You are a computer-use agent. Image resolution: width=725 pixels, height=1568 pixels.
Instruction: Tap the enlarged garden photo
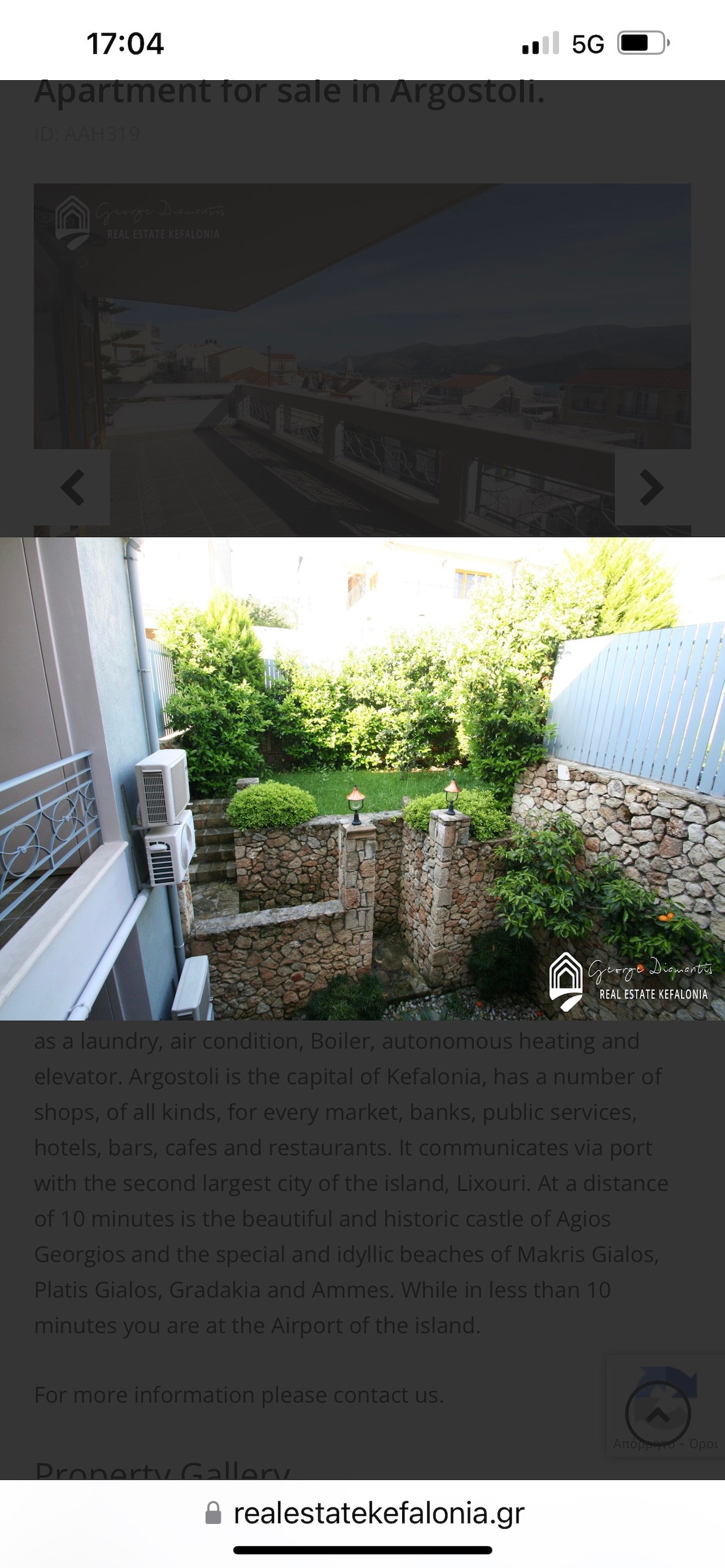[x=362, y=778]
